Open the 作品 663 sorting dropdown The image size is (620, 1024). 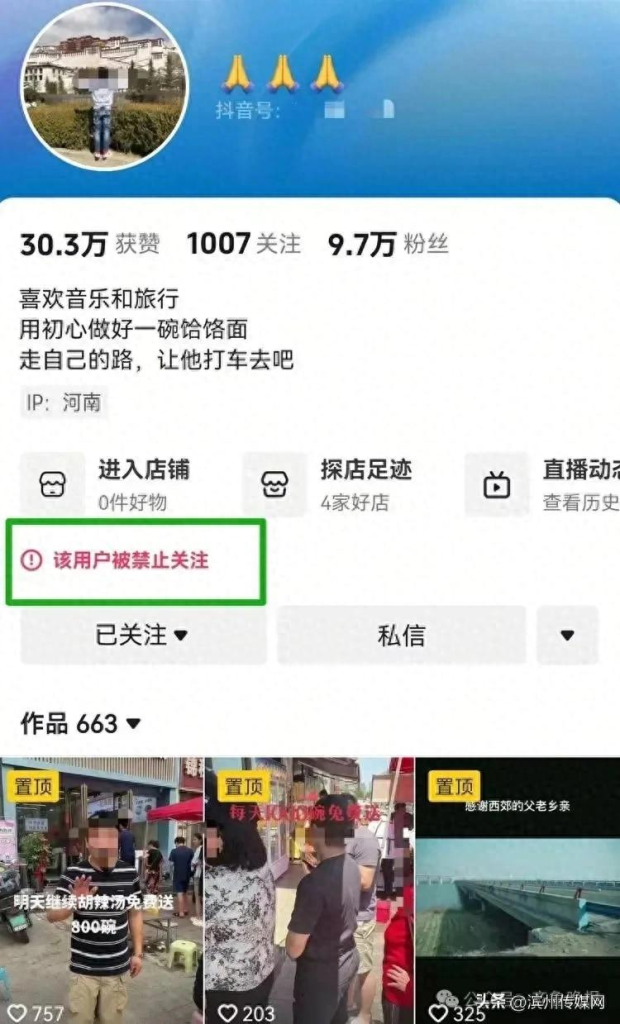point(81,723)
